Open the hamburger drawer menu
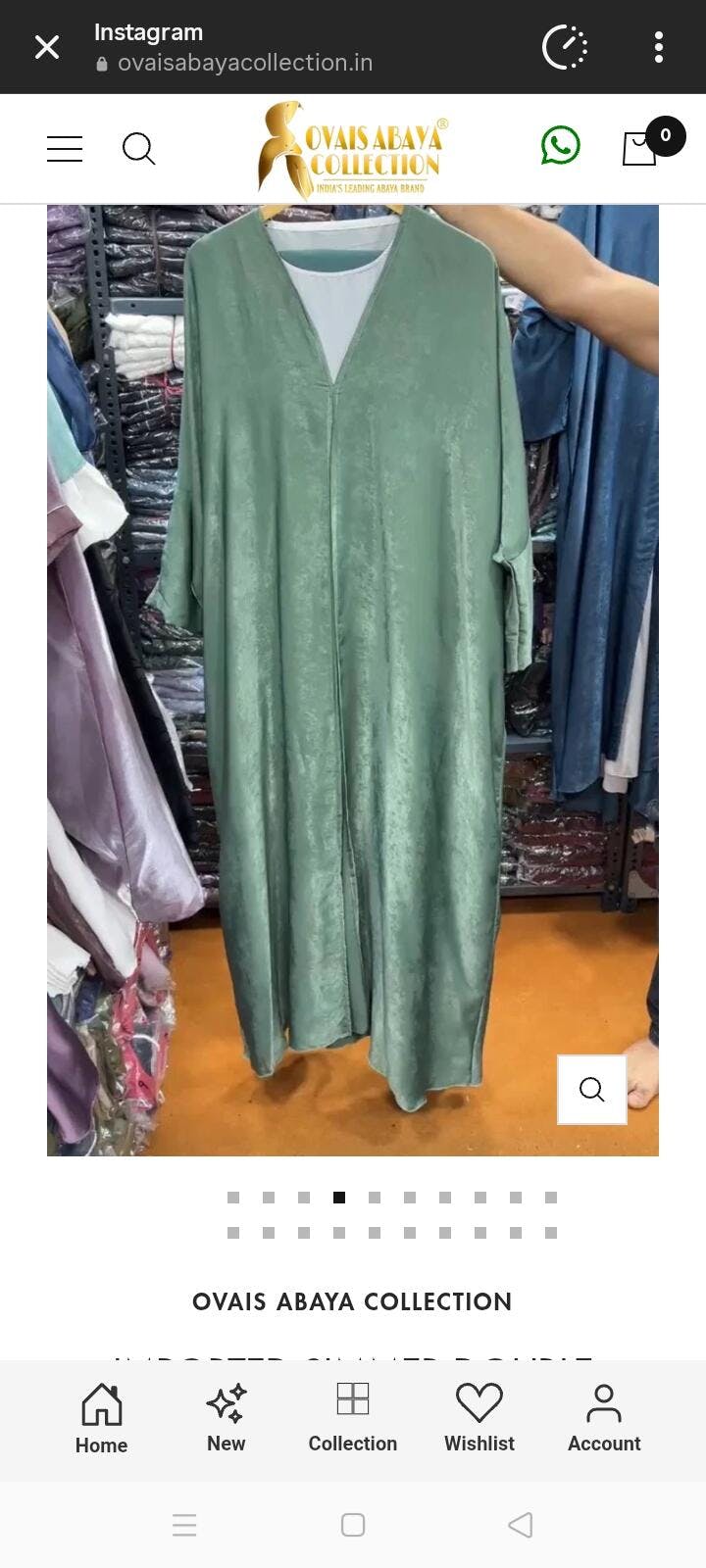The image size is (706, 1568). [65, 149]
